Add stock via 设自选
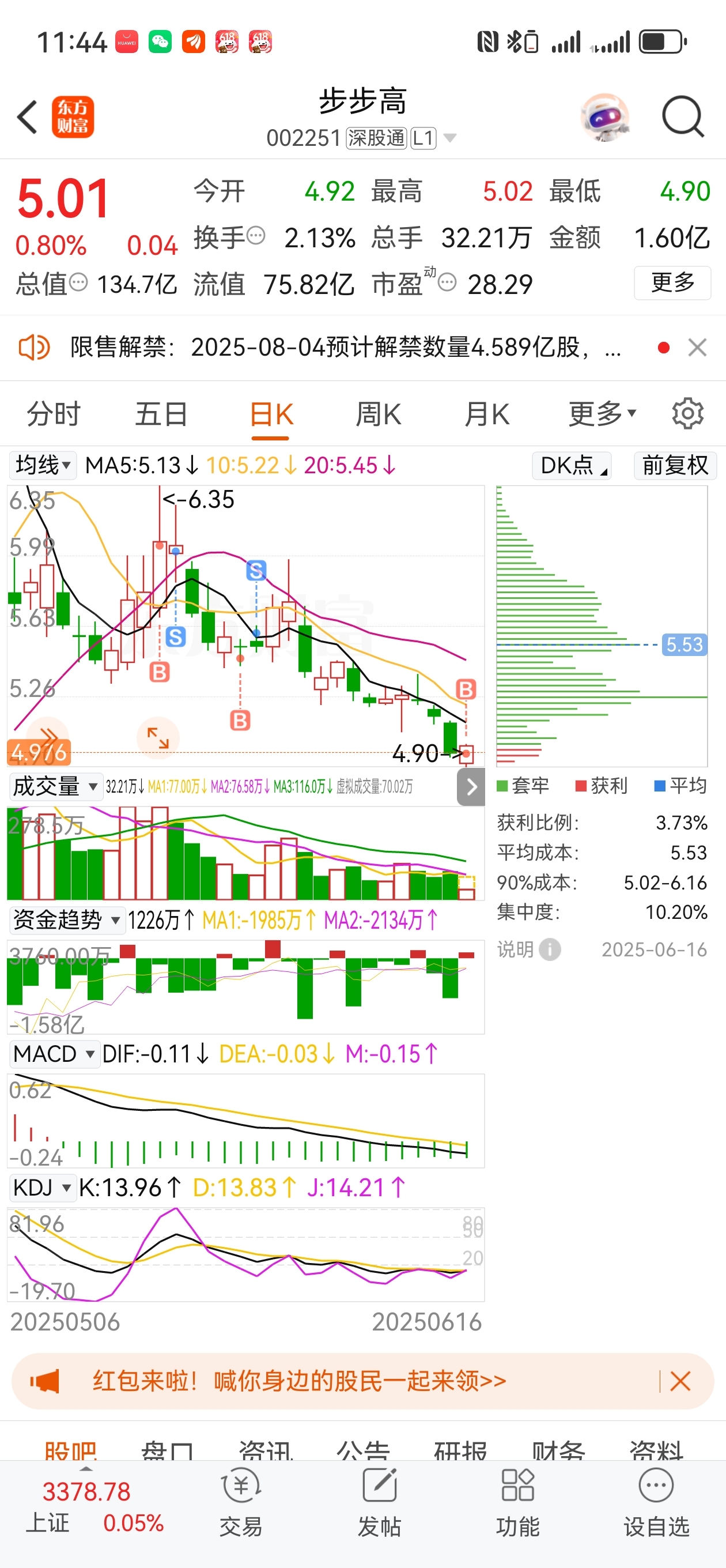Screen dimensions: 726x1568 click(x=656, y=1501)
